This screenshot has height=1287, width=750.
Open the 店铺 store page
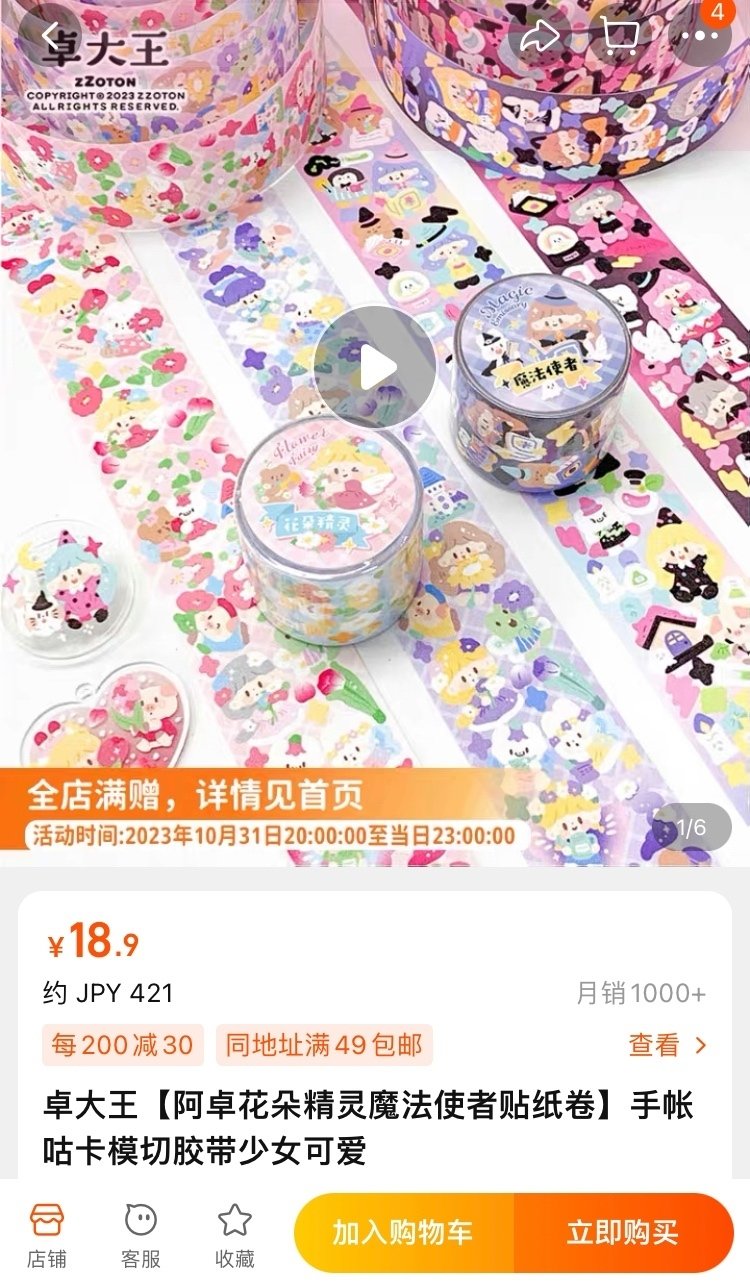[x=47, y=1233]
